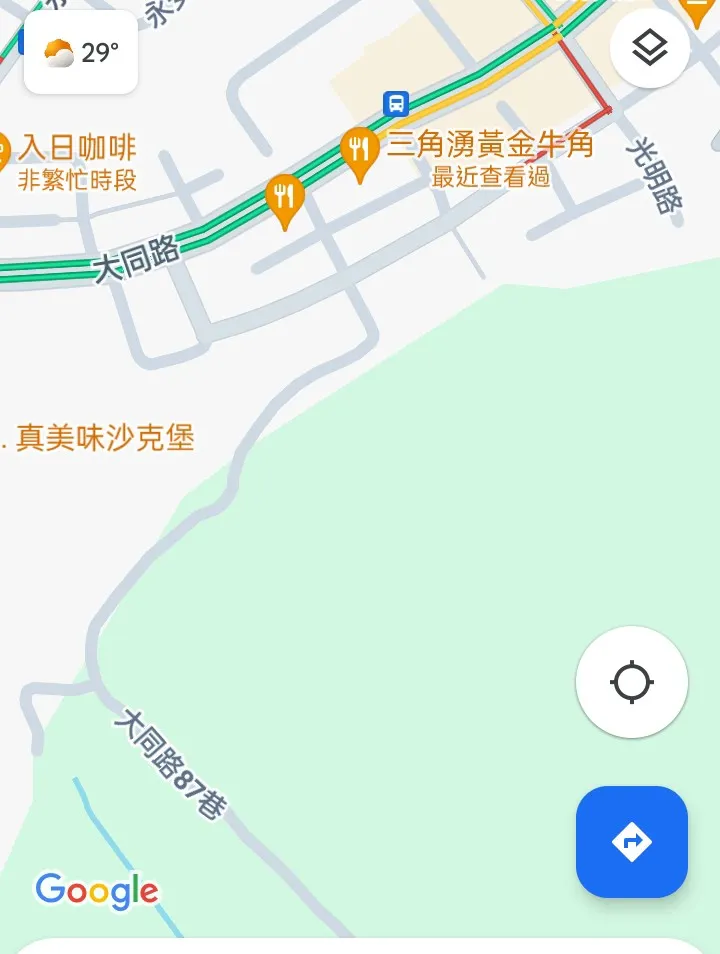Tap the weather widget showing 29°

81,55
